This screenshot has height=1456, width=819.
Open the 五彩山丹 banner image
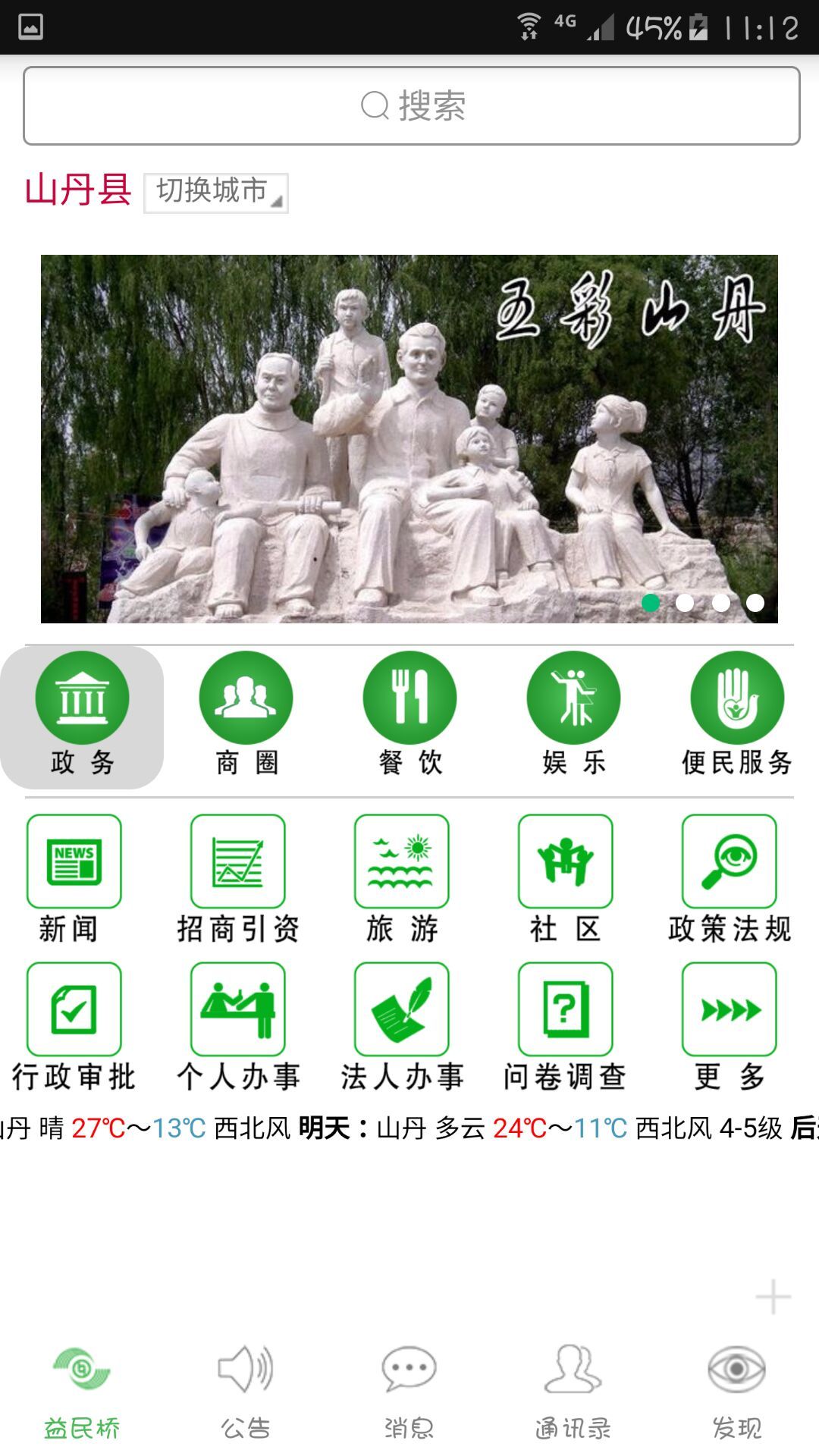coord(409,438)
